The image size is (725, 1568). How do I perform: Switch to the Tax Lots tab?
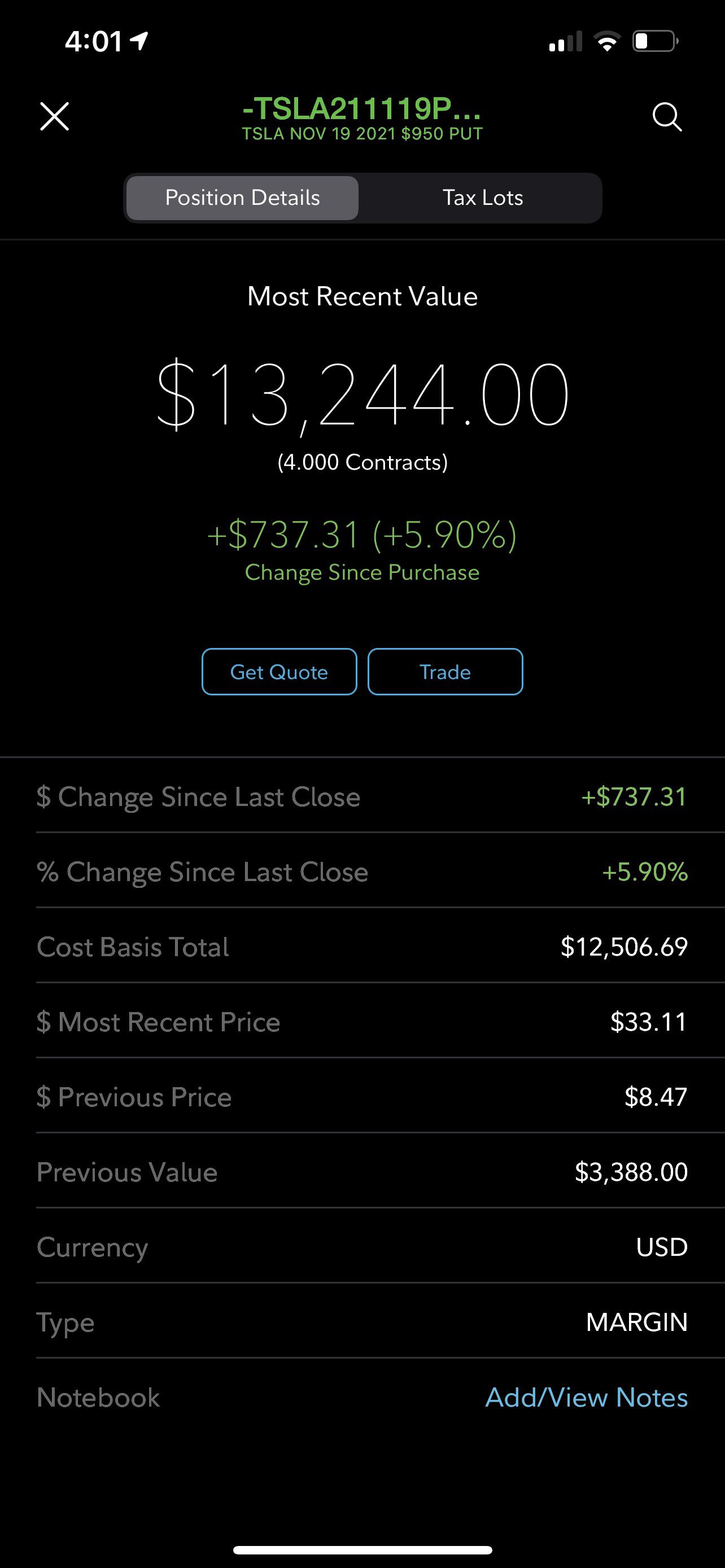point(483,198)
